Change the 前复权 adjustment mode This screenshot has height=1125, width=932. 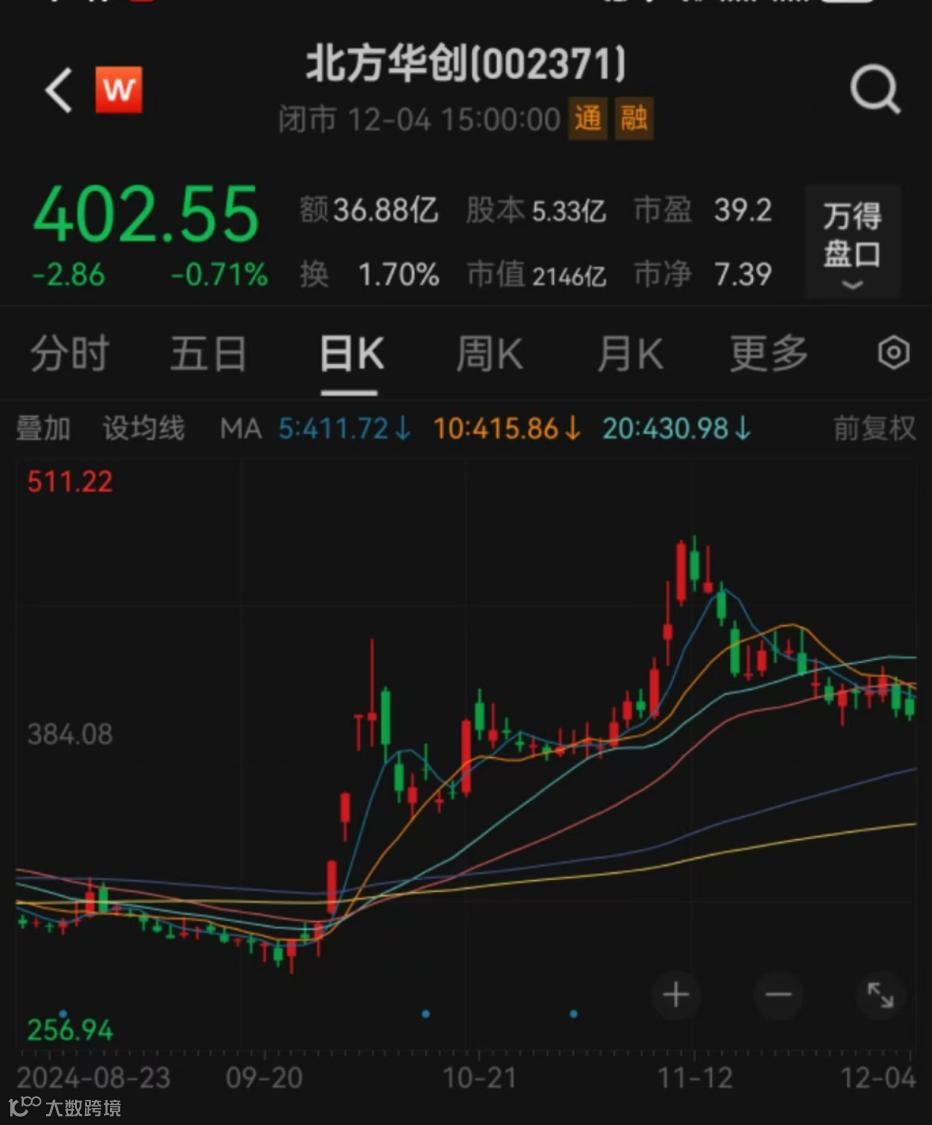(874, 429)
